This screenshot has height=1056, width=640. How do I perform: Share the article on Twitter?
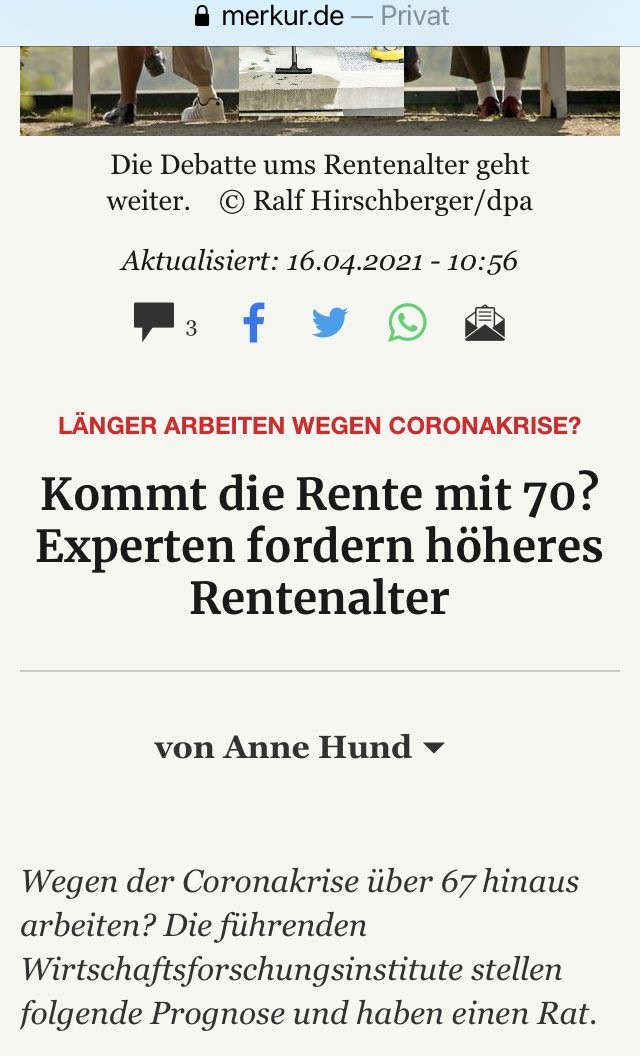pyautogui.click(x=329, y=323)
